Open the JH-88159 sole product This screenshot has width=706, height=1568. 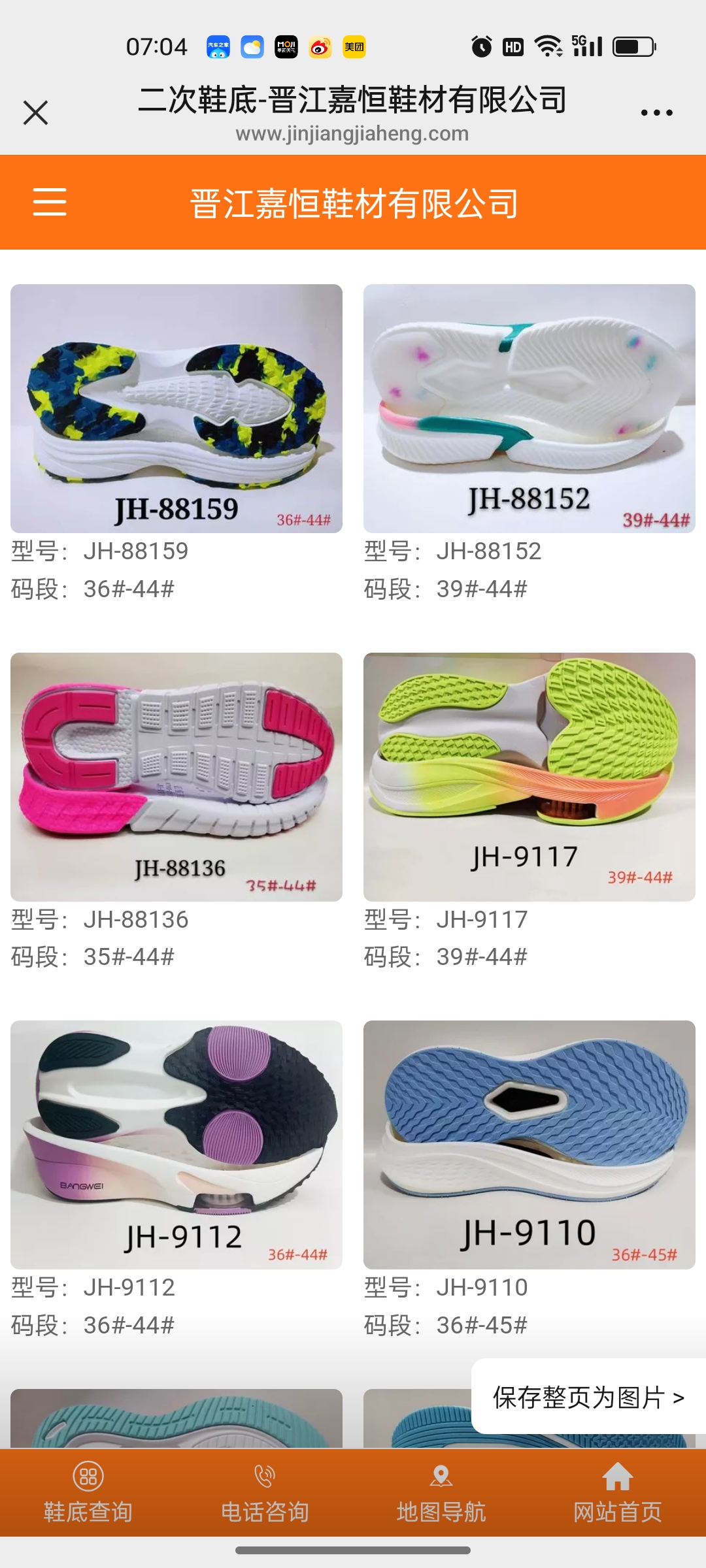(176, 408)
